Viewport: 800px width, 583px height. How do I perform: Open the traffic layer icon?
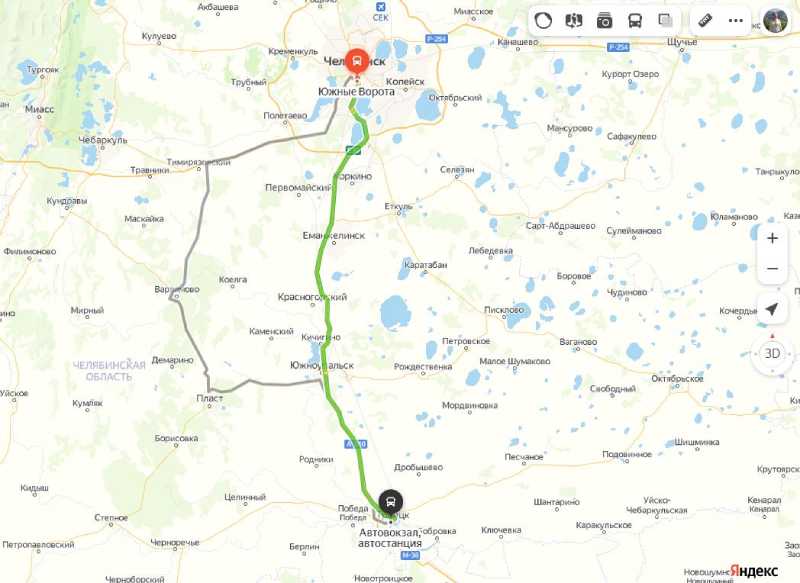[543, 20]
